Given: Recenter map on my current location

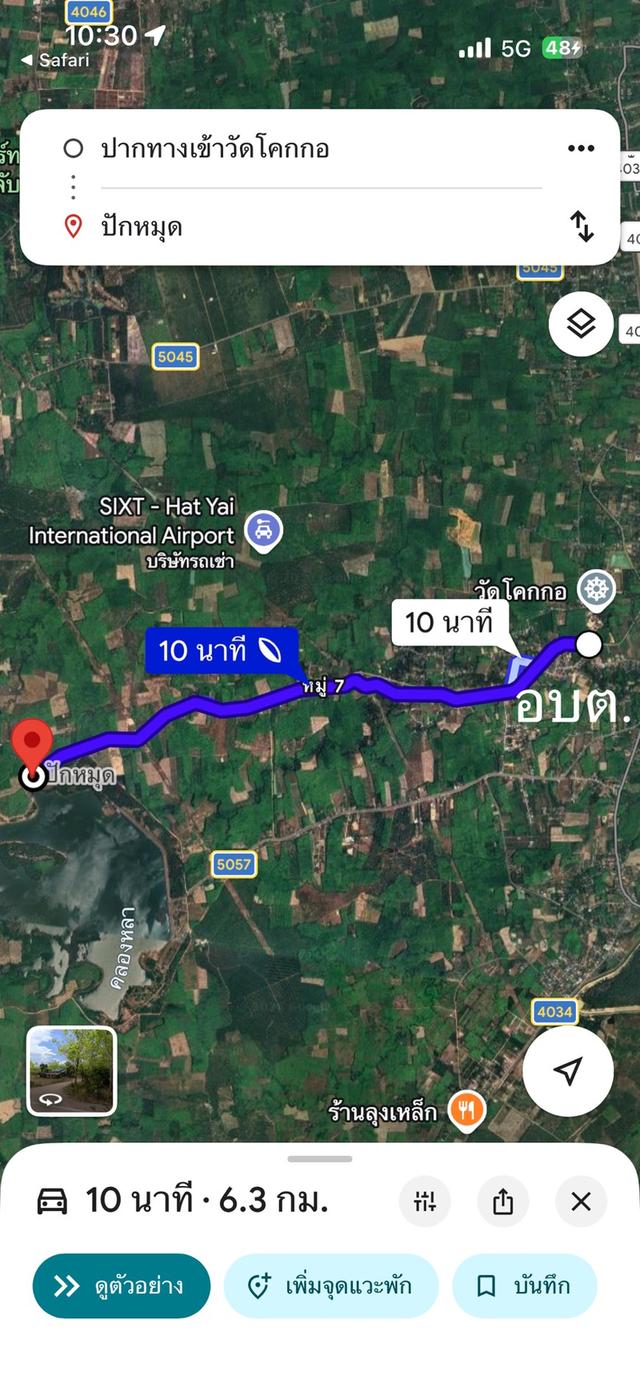Looking at the screenshot, I should 568,1071.
